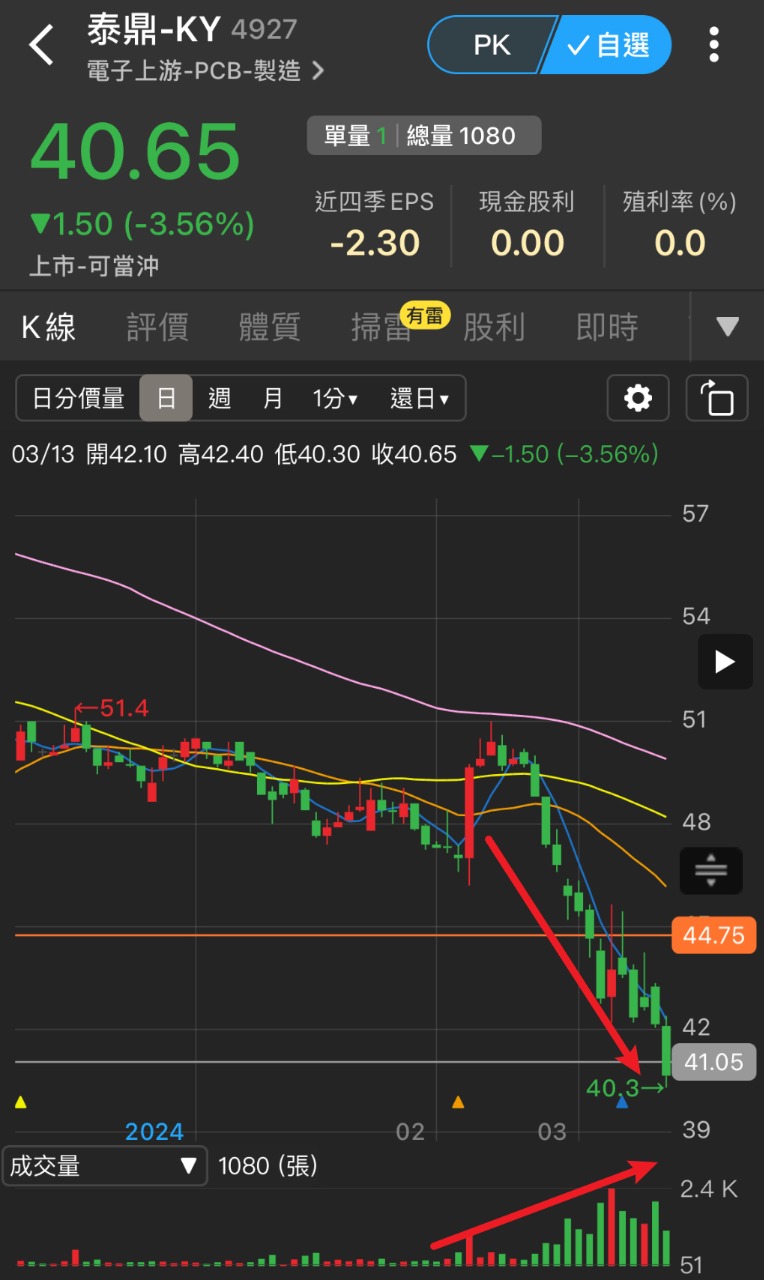Image resolution: width=764 pixels, height=1280 pixels.
Task: Expand the tab list with down triangle
Action: 728,327
